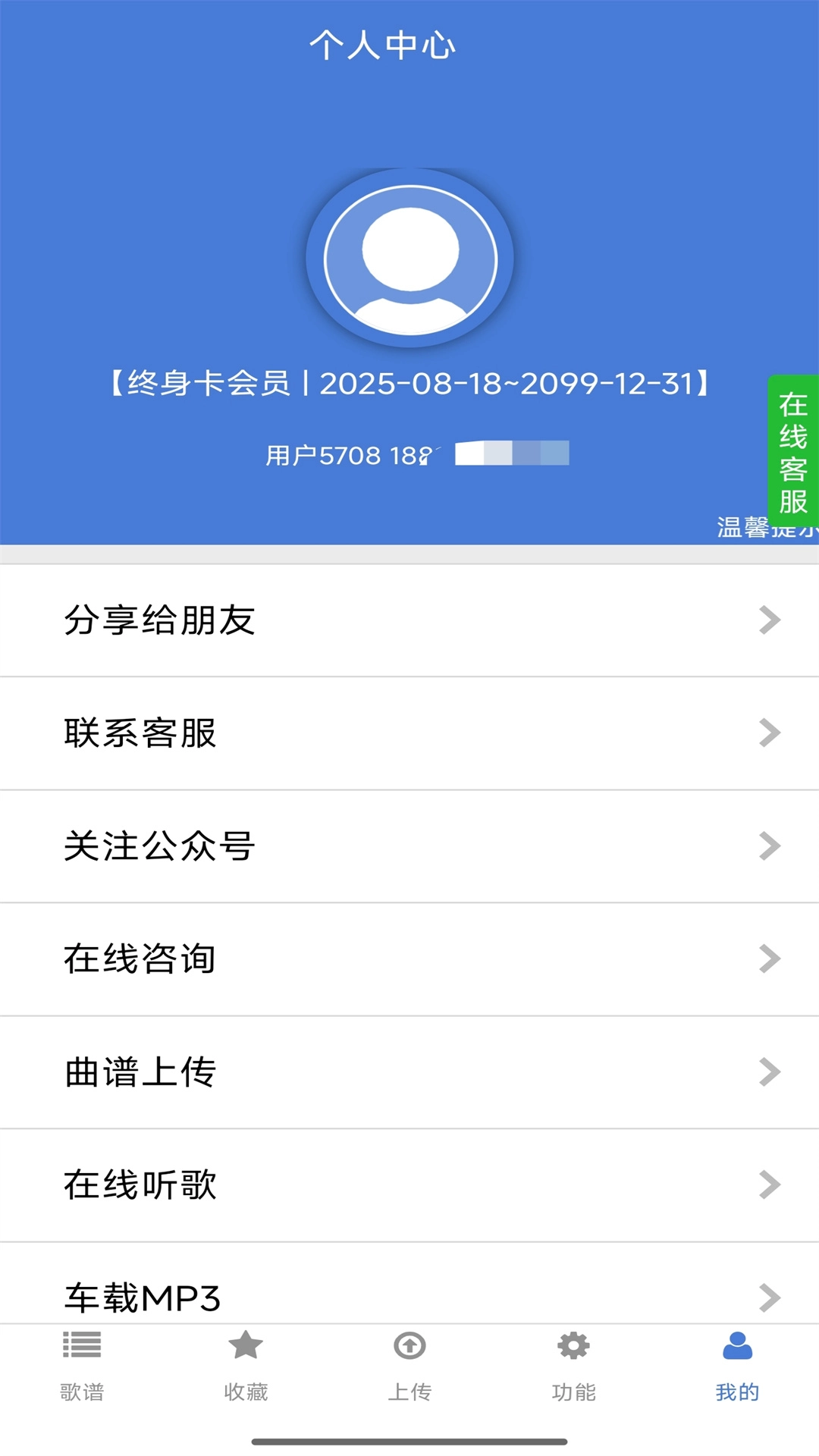Tap the green 在线客服 floating button

[x=792, y=447]
